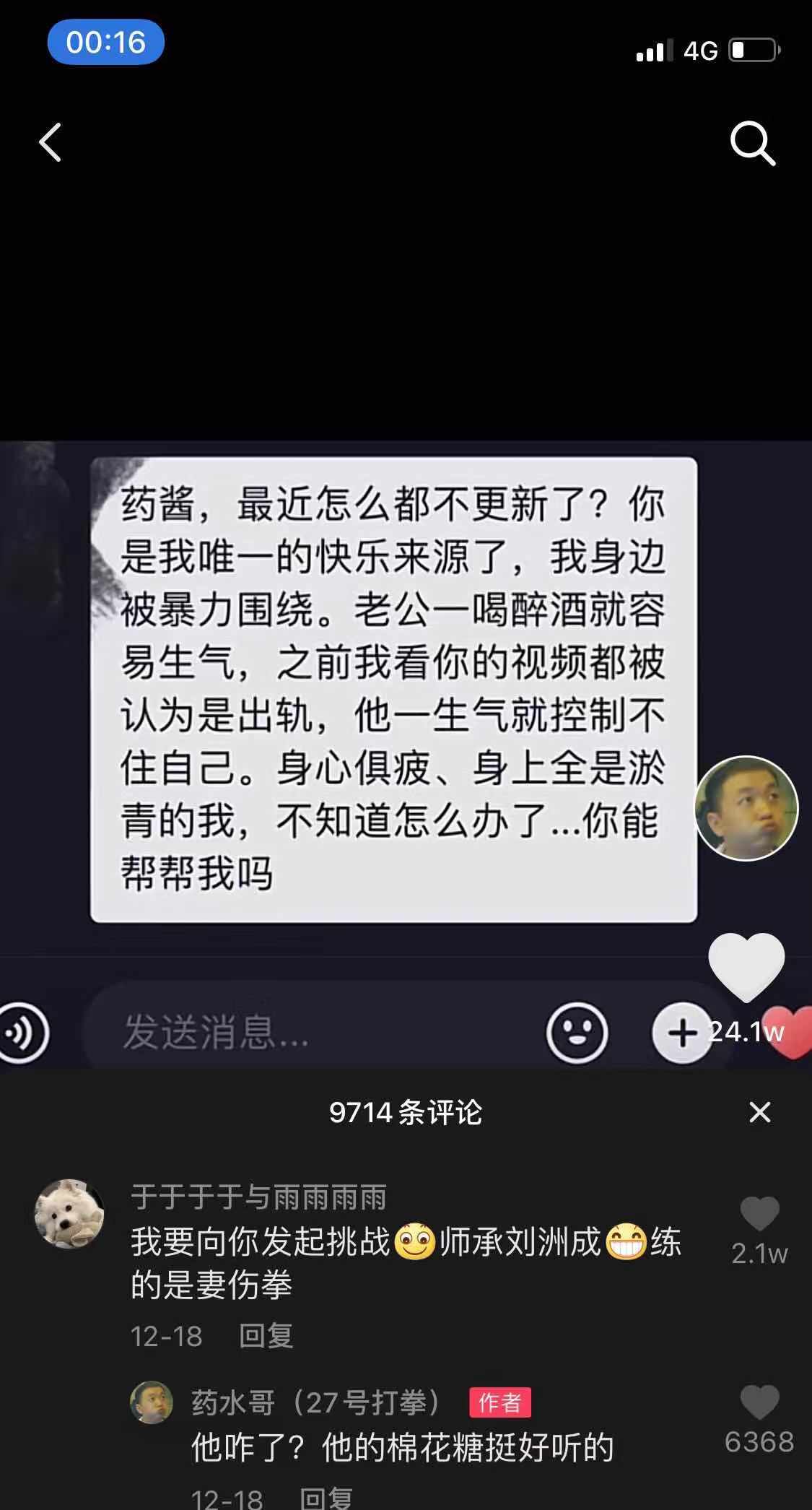Go back using the top-left arrow
812x1510 pixels.
(51, 142)
